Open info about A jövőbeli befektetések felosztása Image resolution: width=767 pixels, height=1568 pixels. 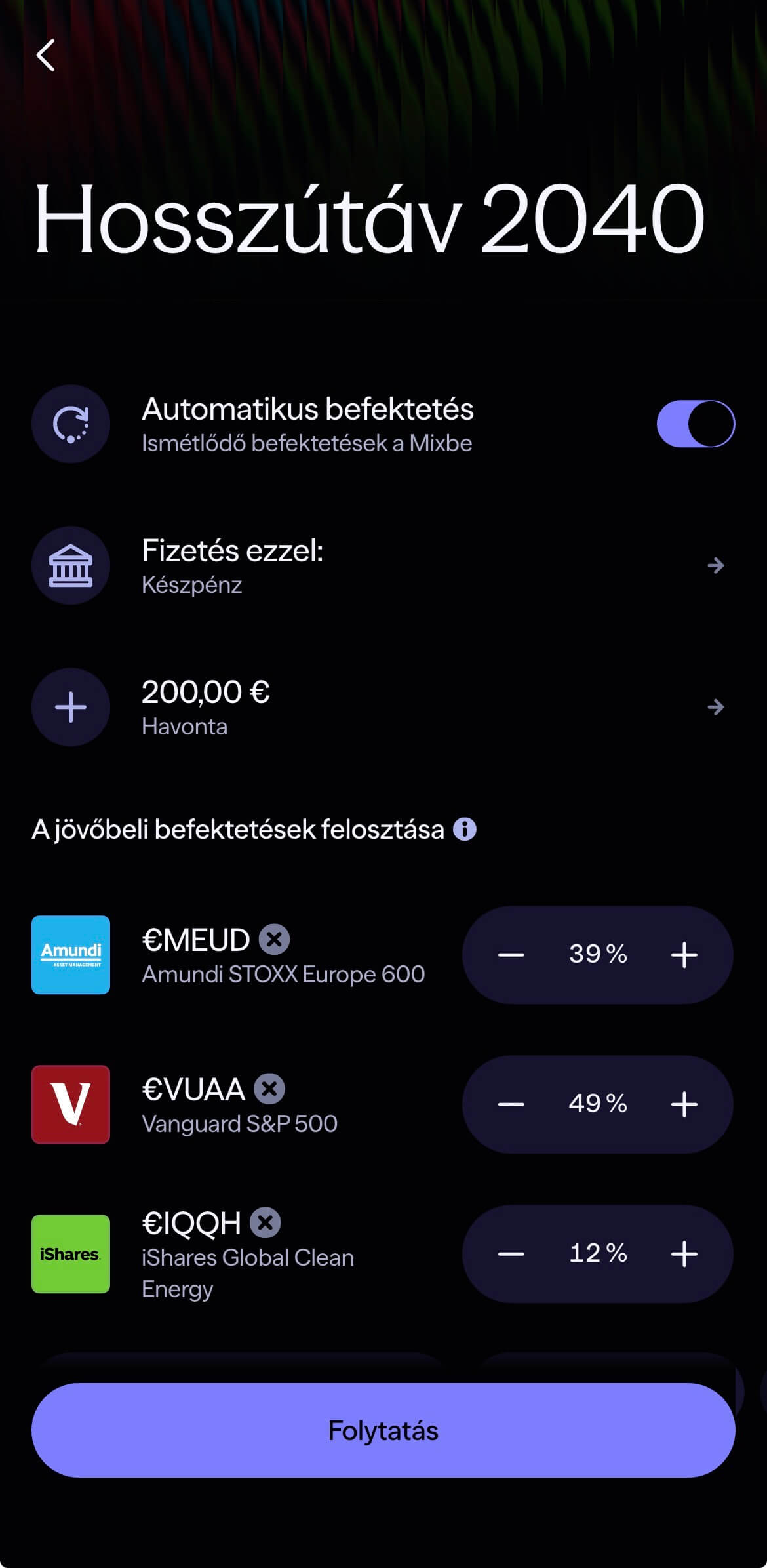[x=465, y=830]
